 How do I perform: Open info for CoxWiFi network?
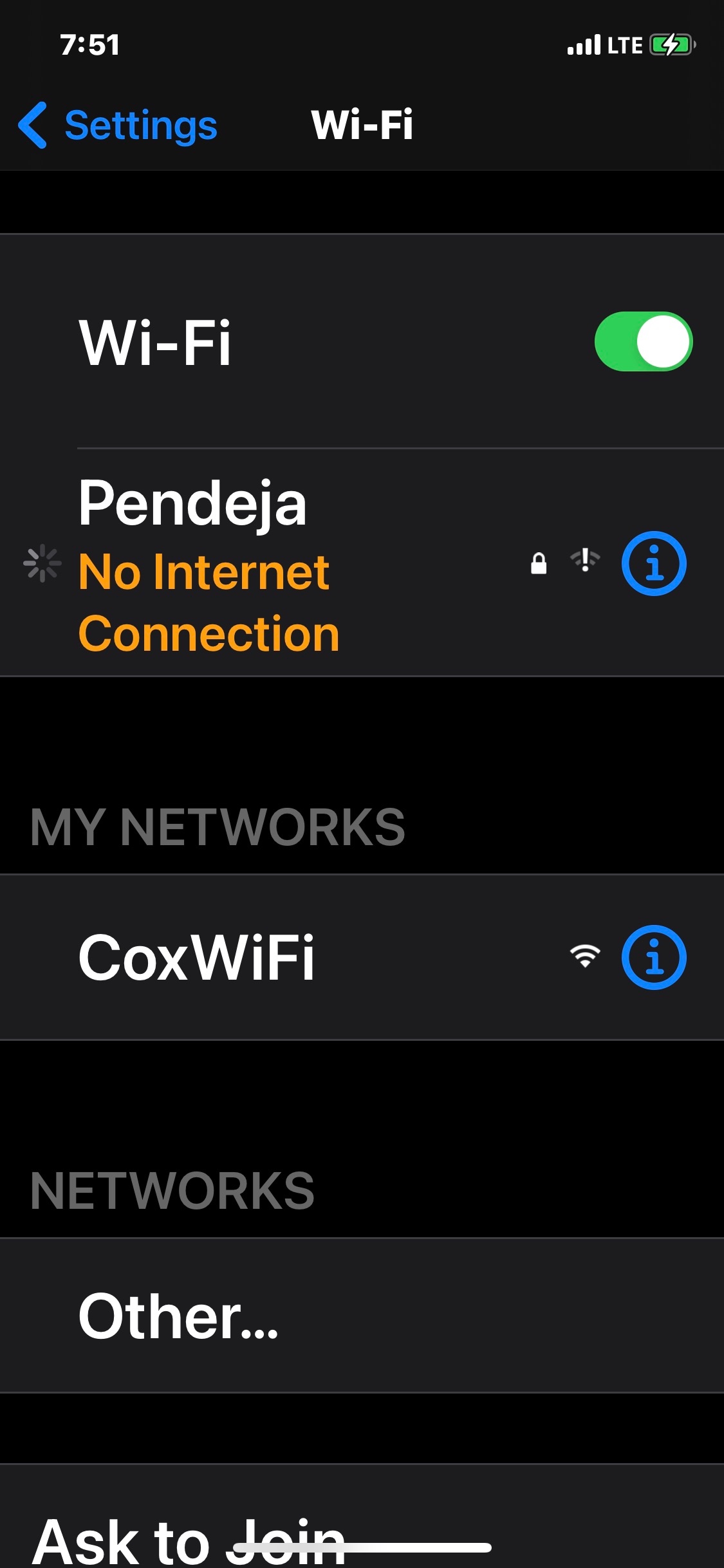653,957
